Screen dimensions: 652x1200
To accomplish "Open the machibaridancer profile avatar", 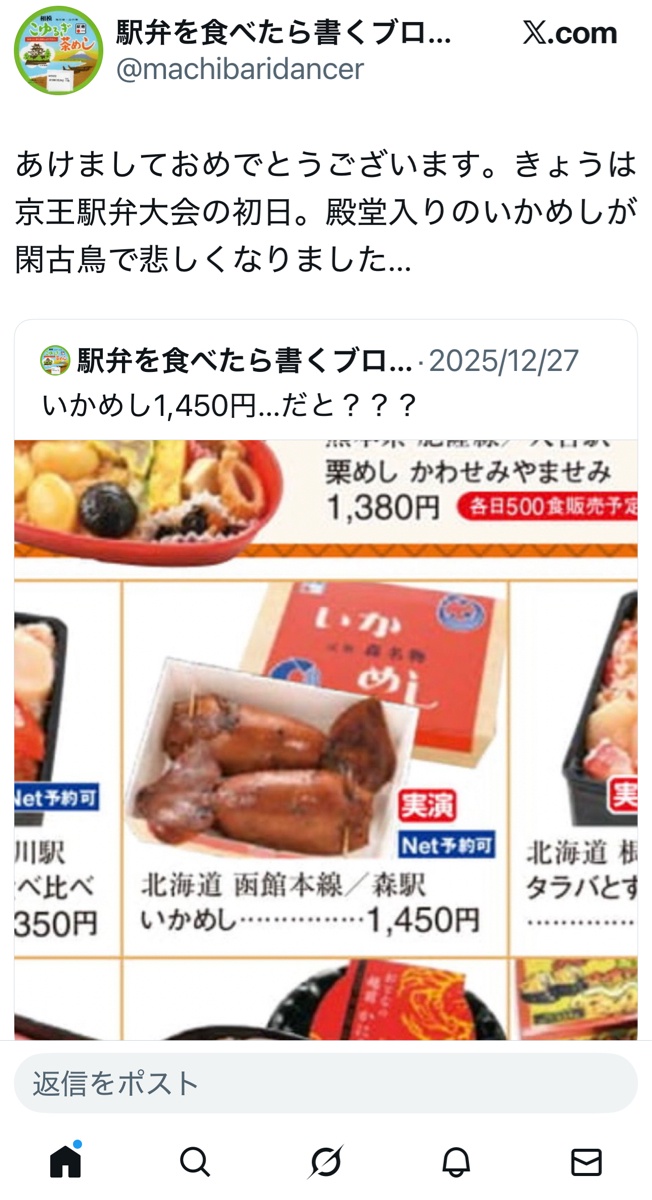I will tap(58, 50).
